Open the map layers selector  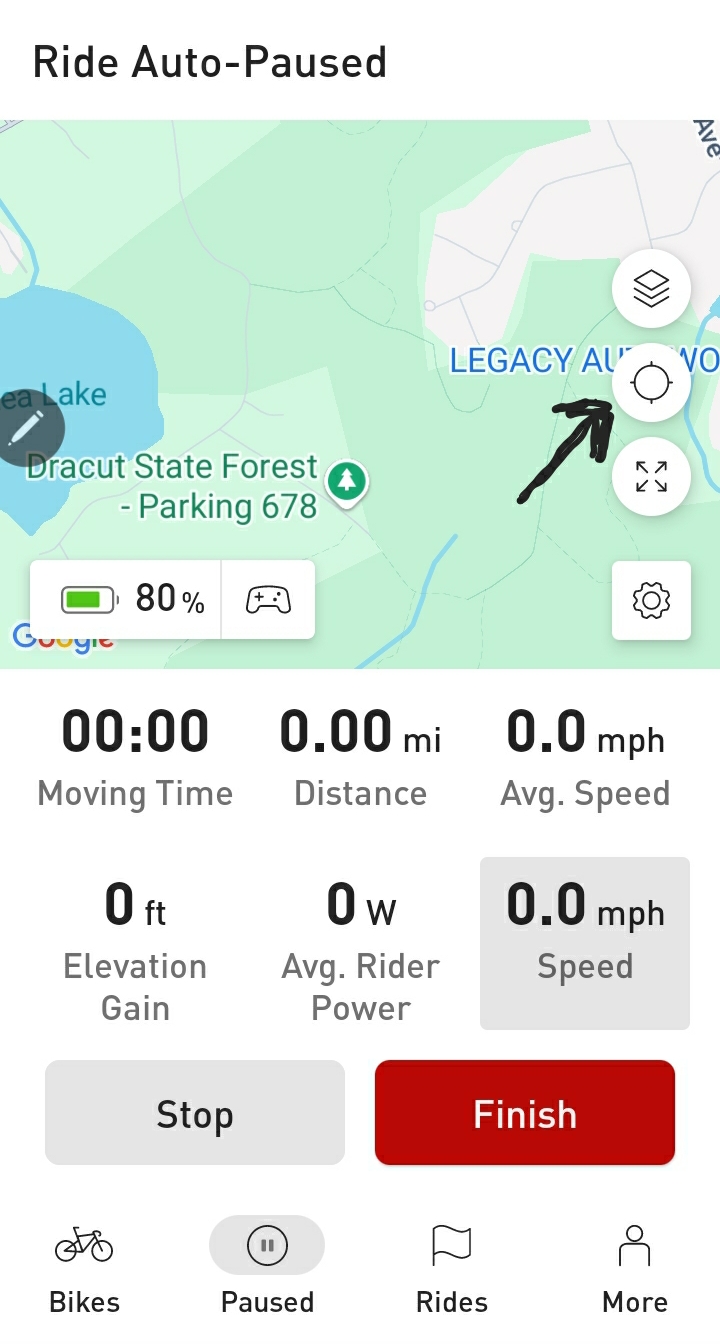[x=651, y=289]
